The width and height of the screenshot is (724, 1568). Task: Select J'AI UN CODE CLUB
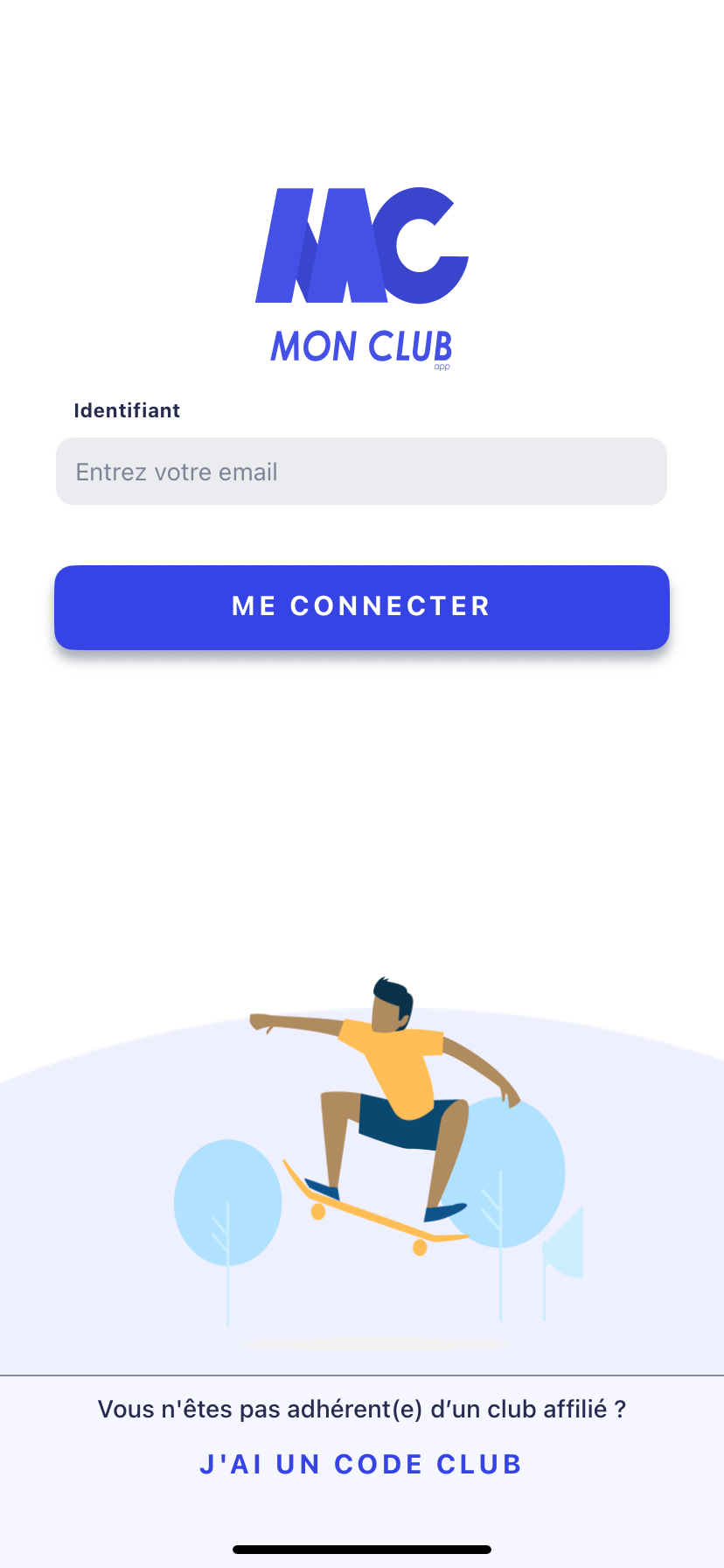[x=361, y=1464]
